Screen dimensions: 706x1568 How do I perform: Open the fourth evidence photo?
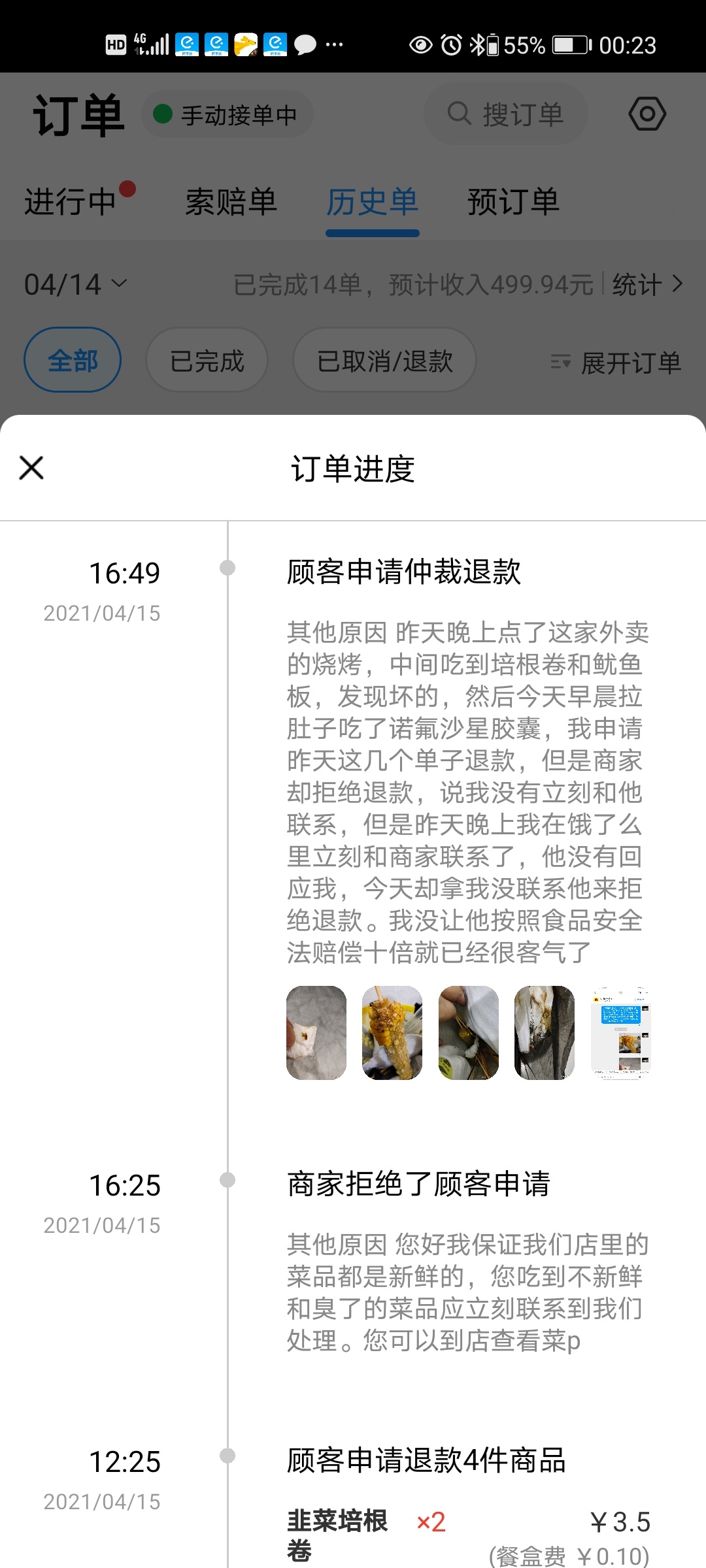pyautogui.click(x=544, y=1032)
